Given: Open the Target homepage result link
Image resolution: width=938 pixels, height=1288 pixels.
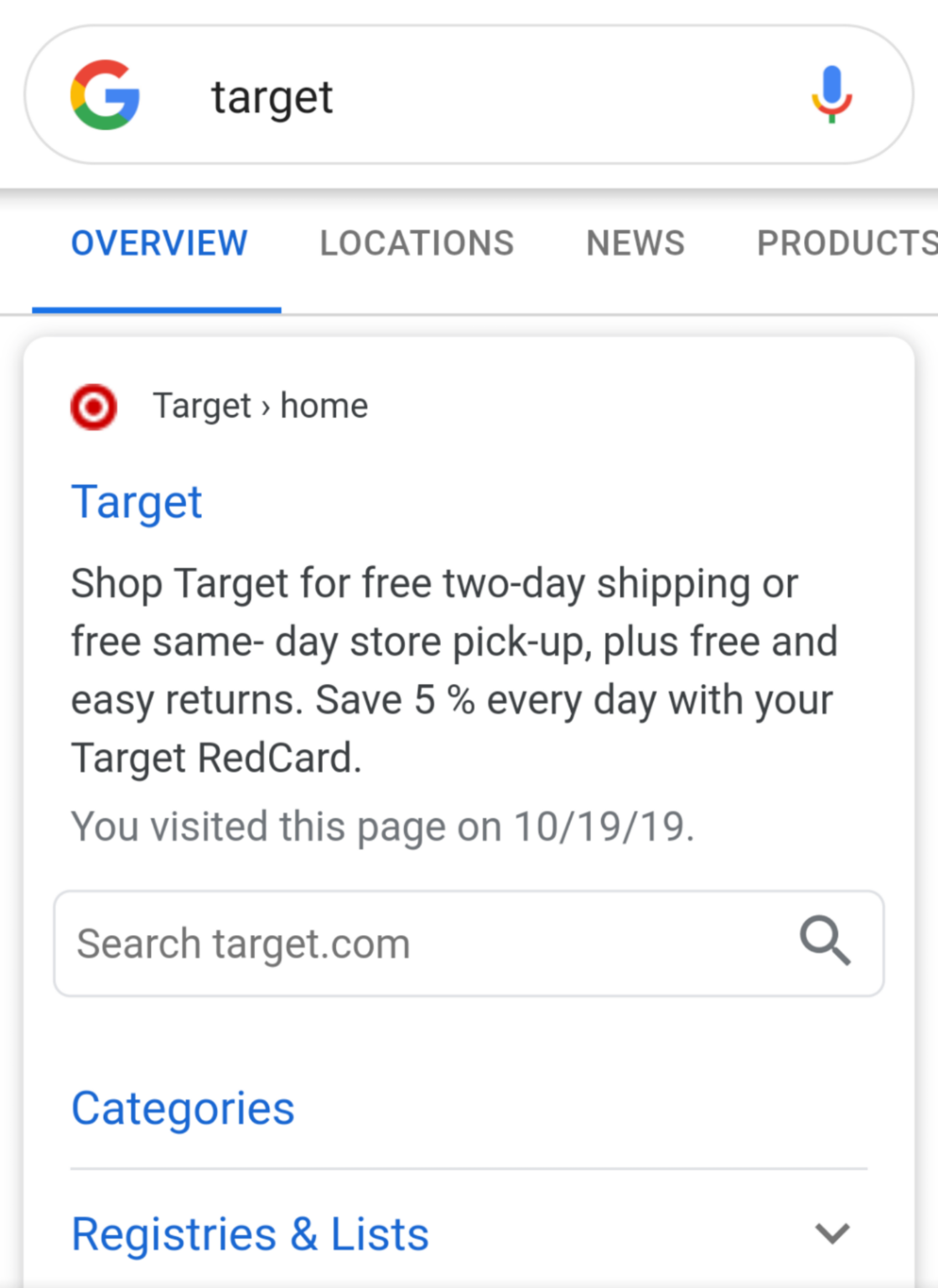Looking at the screenshot, I should 137,502.
